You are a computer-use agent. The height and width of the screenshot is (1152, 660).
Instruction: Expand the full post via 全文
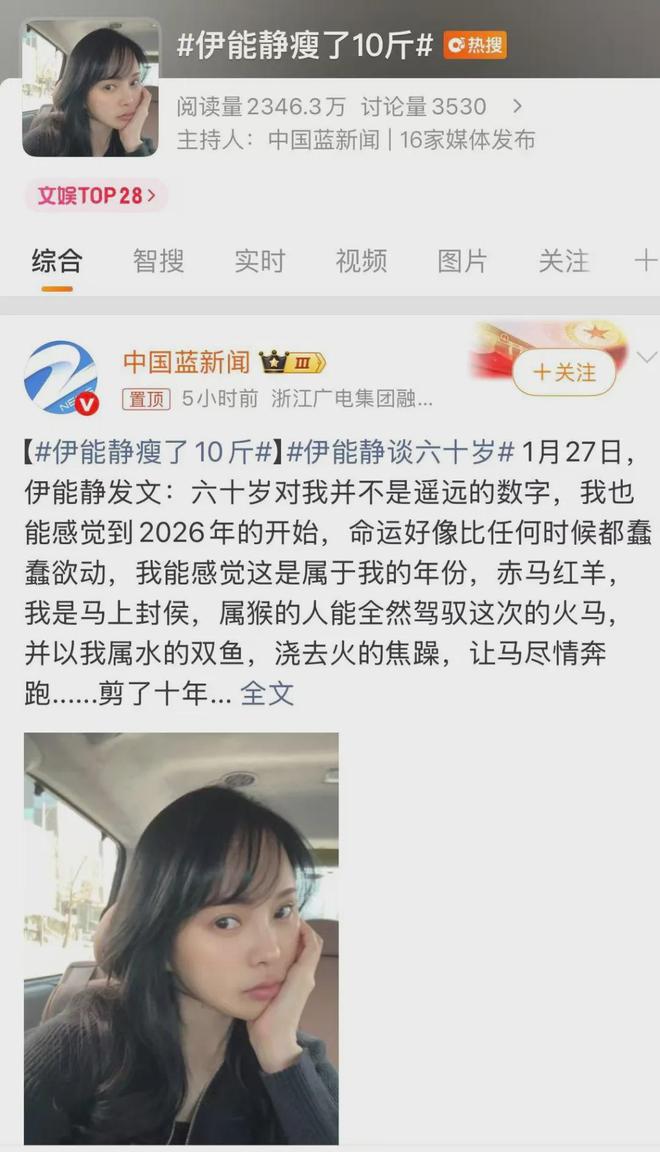(x=267, y=693)
